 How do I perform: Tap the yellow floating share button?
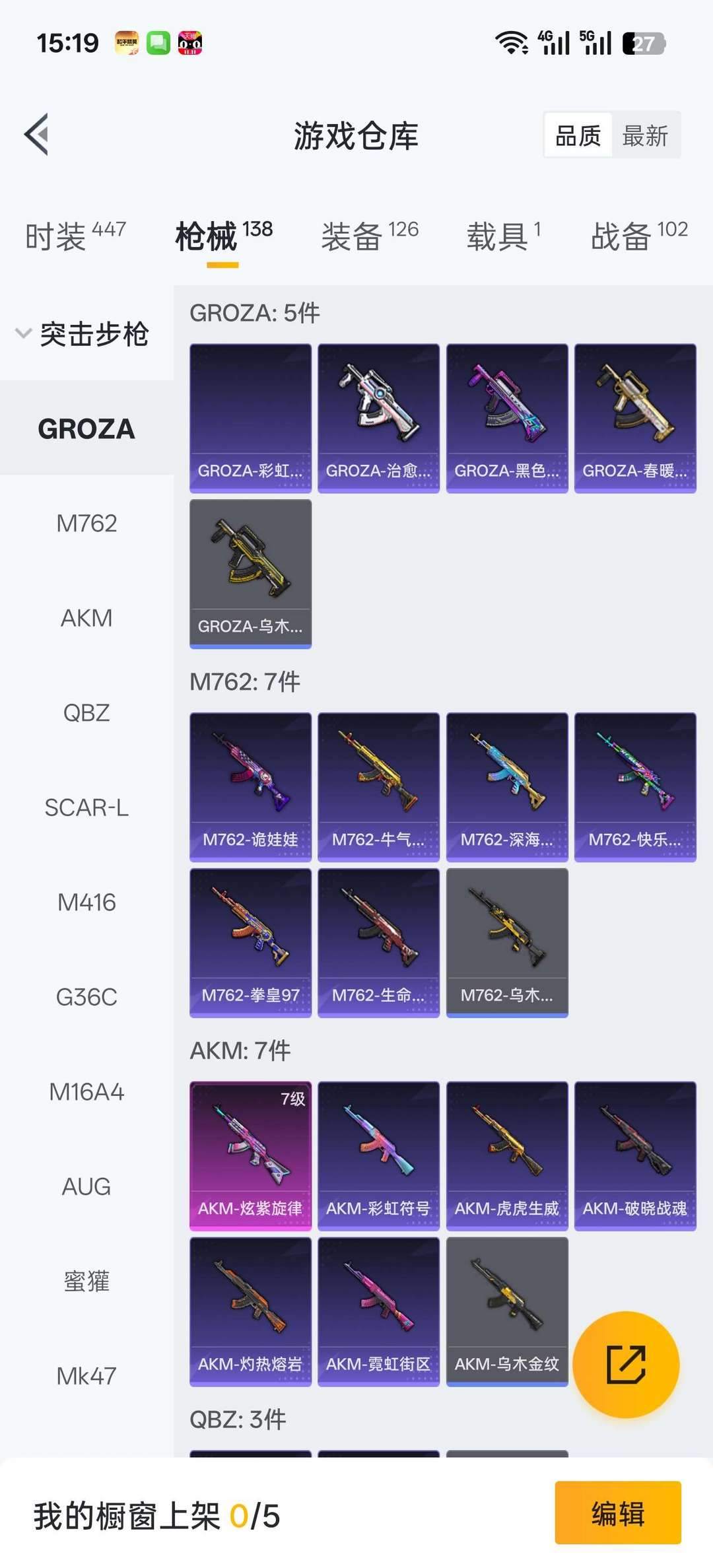[x=626, y=1364]
